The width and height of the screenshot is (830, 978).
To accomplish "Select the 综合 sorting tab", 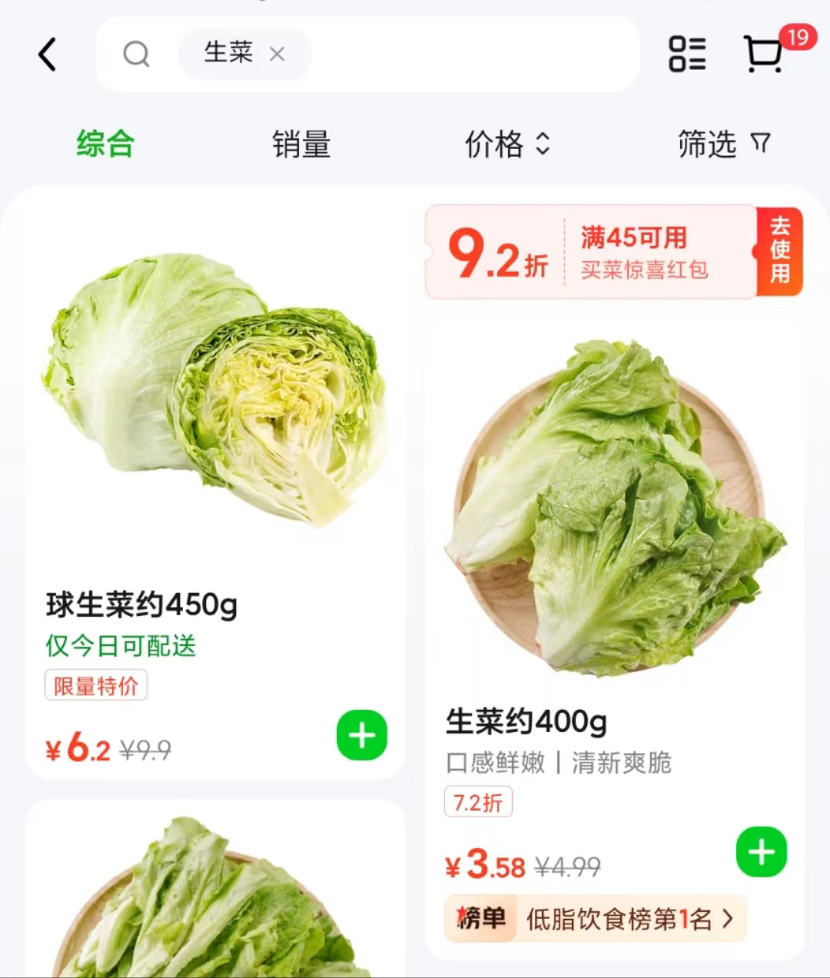I will click(x=105, y=144).
